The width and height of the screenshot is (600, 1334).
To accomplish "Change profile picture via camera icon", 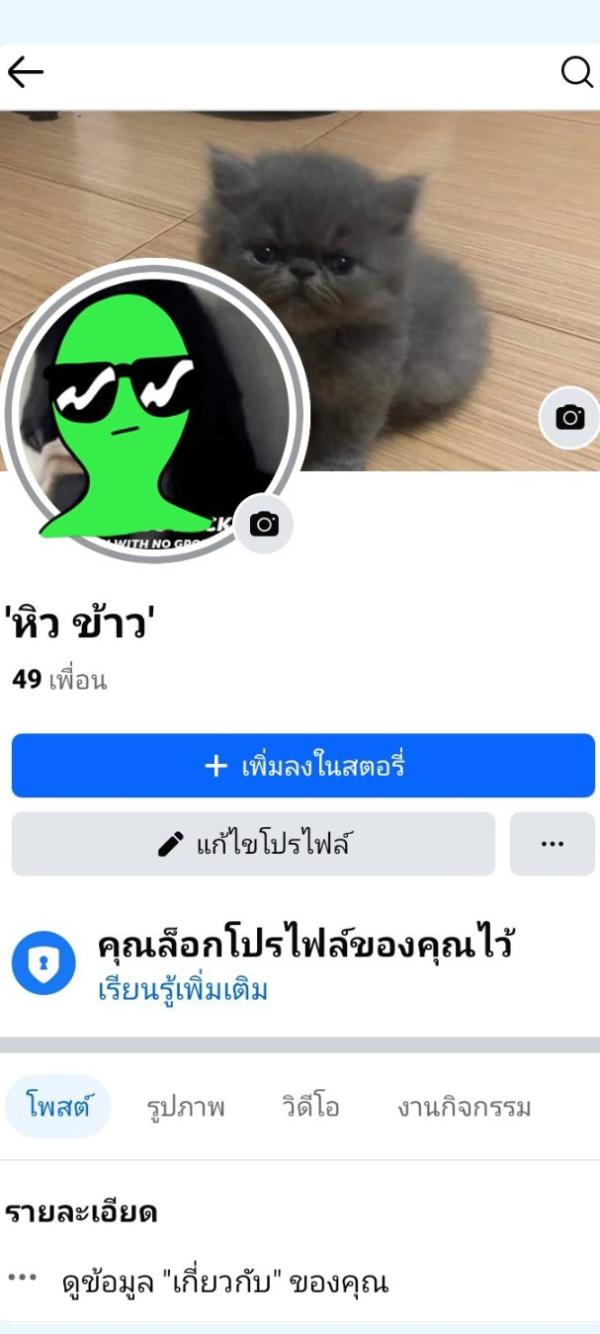I will tap(264, 524).
